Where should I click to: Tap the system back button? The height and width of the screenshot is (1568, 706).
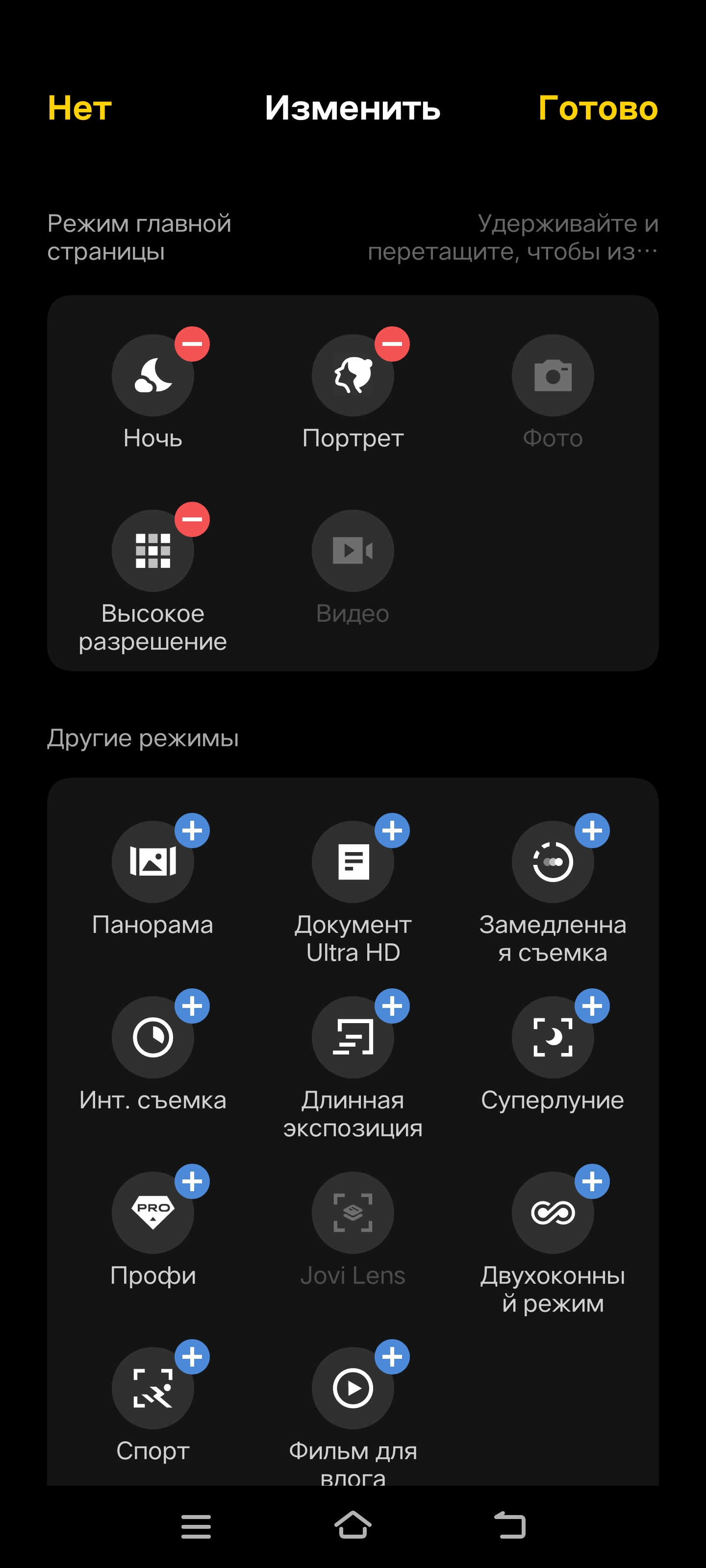(509, 1525)
